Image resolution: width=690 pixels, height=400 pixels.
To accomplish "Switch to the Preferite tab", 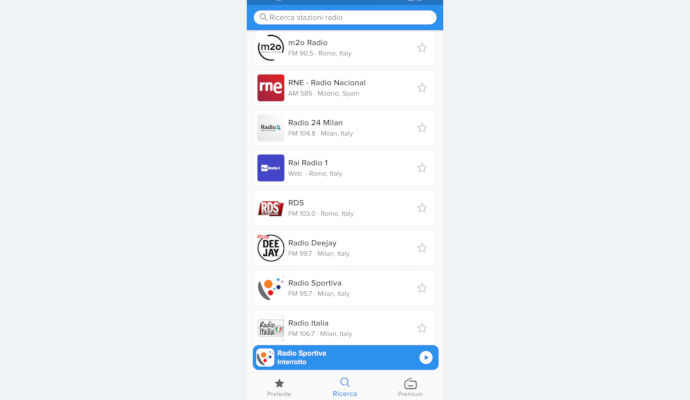I will [x=279, y=387].
